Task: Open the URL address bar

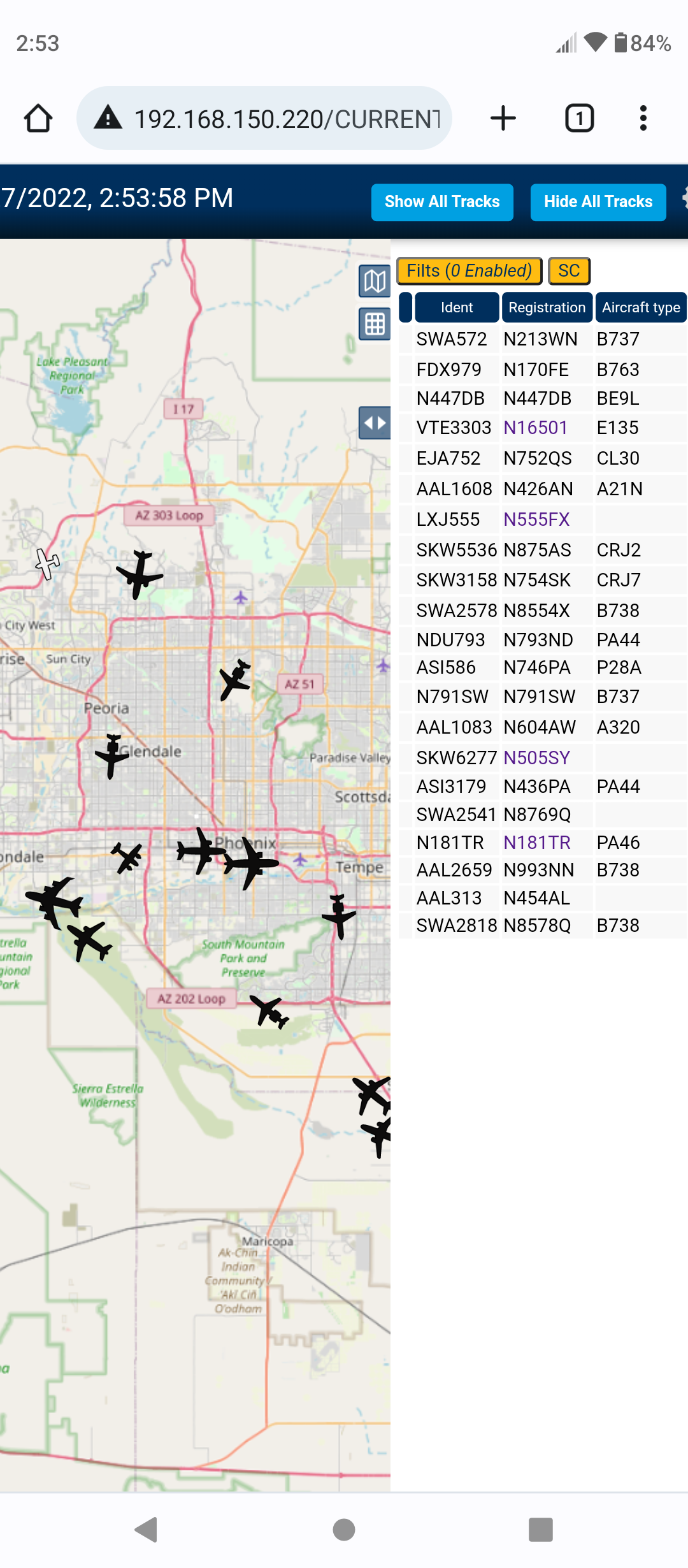Action: pos(264,118)
